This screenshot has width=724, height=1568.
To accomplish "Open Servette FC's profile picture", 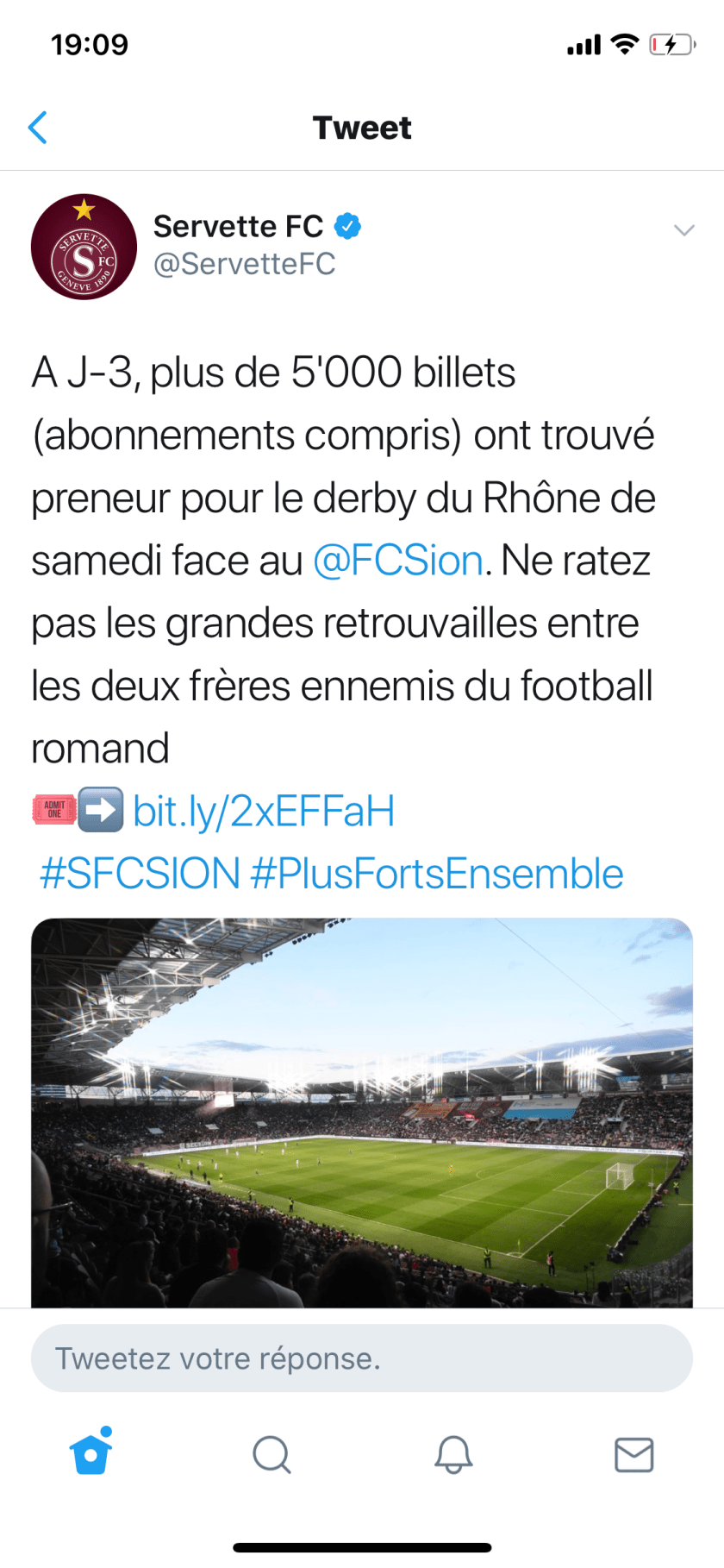I will pyautogui.click(x=84, y=247).
